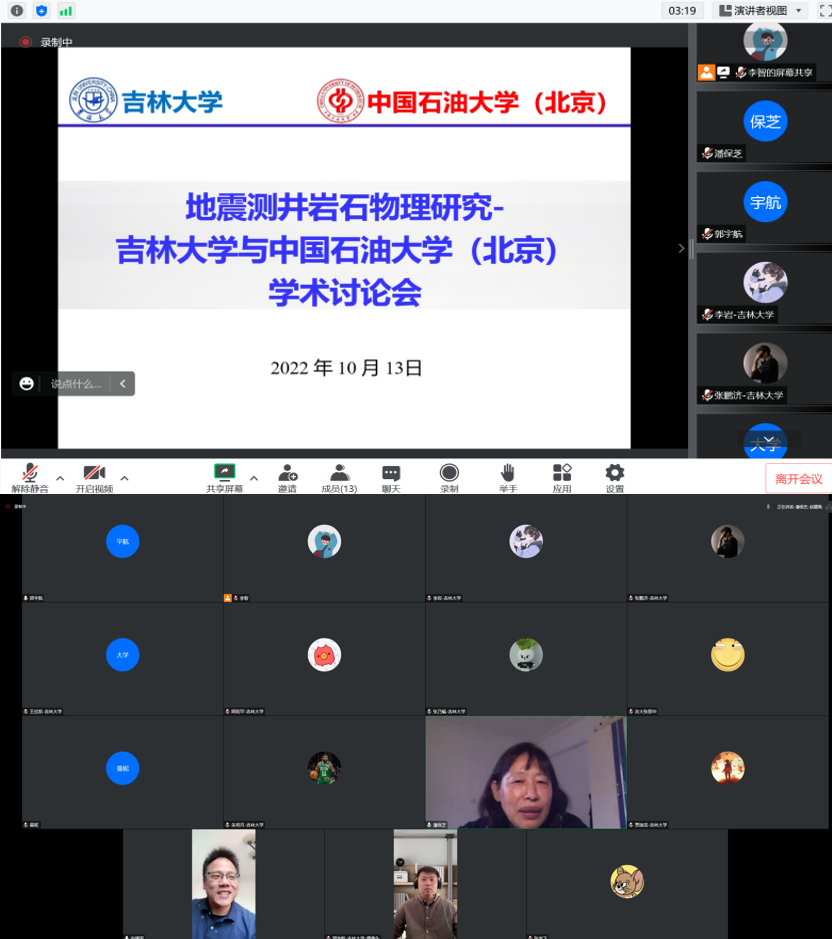Start sharing with 共享屏幕
This screenshot has height=939, width=832.
point(225,476)
